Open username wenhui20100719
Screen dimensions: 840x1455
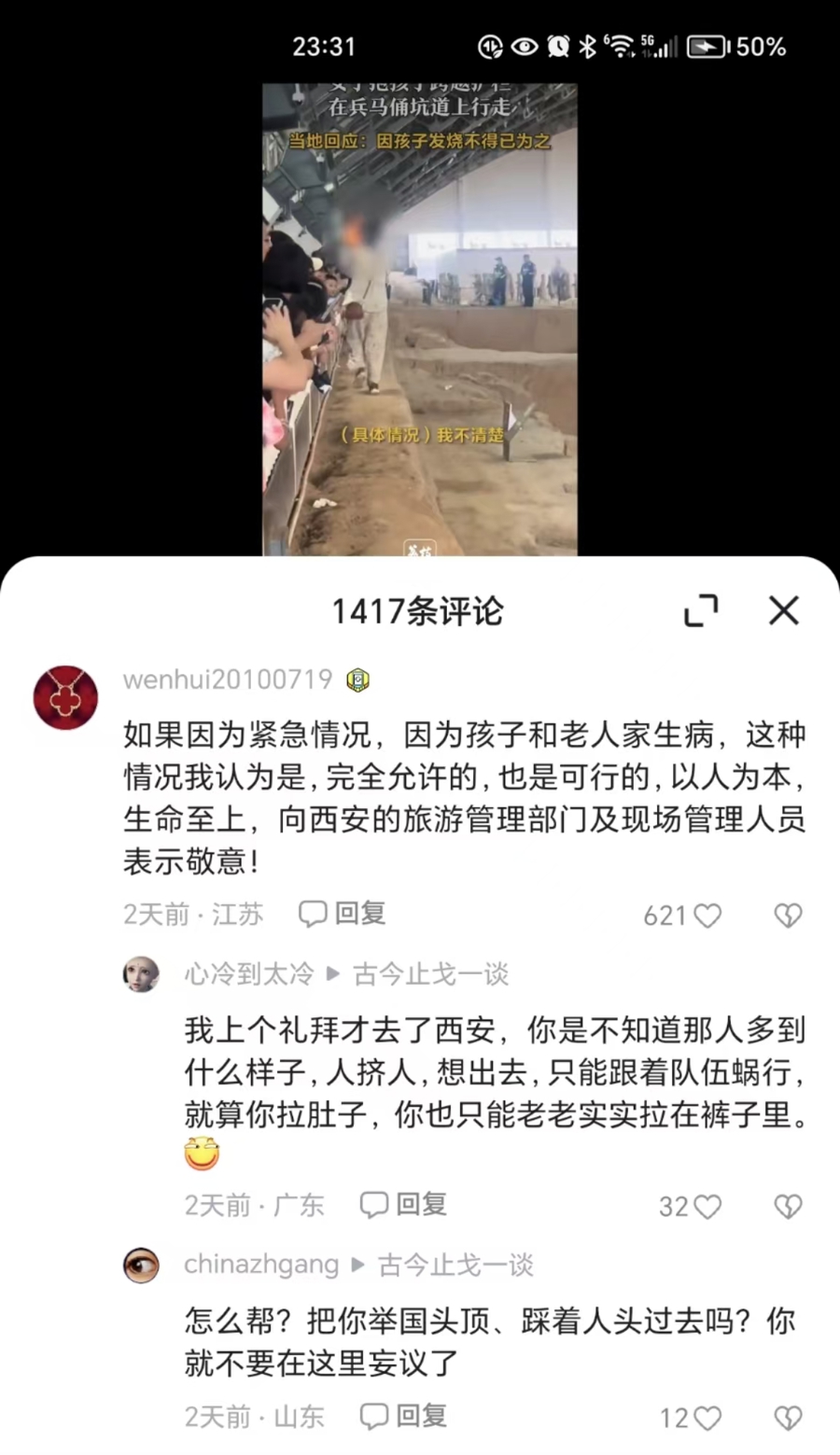228,679
